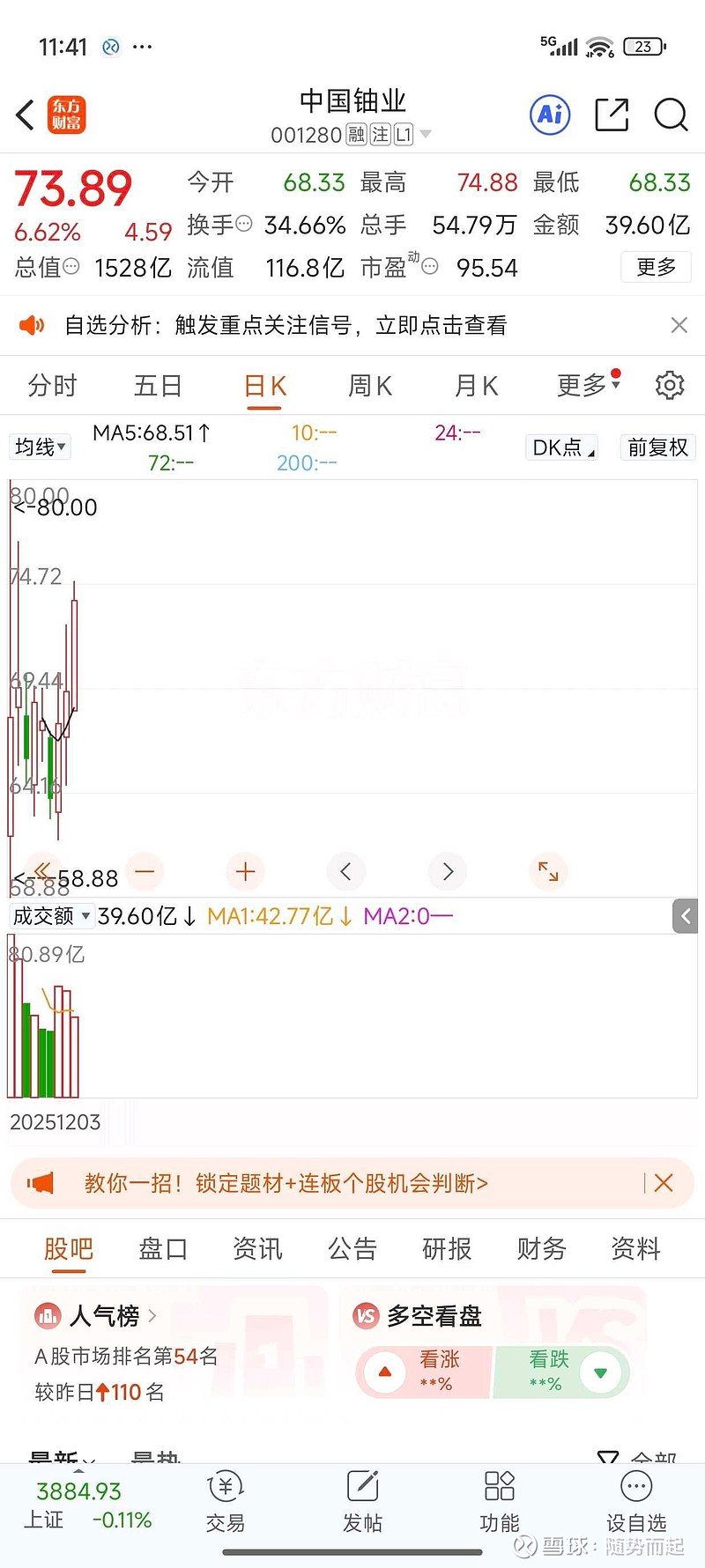Viewport: 705px width, 1568px height.
Task: Expand K-line chart to fullscreen
Action: 548,871
